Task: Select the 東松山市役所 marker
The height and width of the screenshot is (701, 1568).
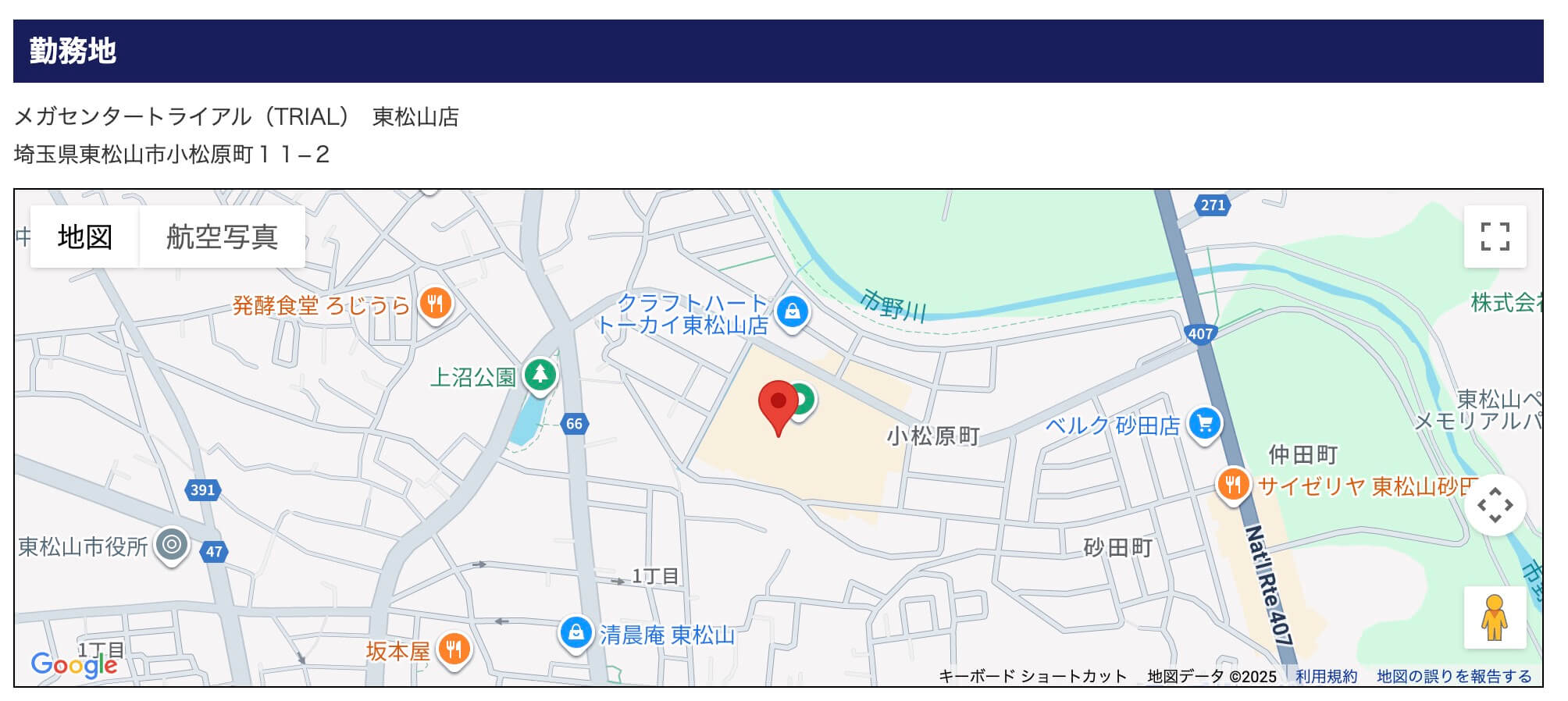Action: click(171, 544)
